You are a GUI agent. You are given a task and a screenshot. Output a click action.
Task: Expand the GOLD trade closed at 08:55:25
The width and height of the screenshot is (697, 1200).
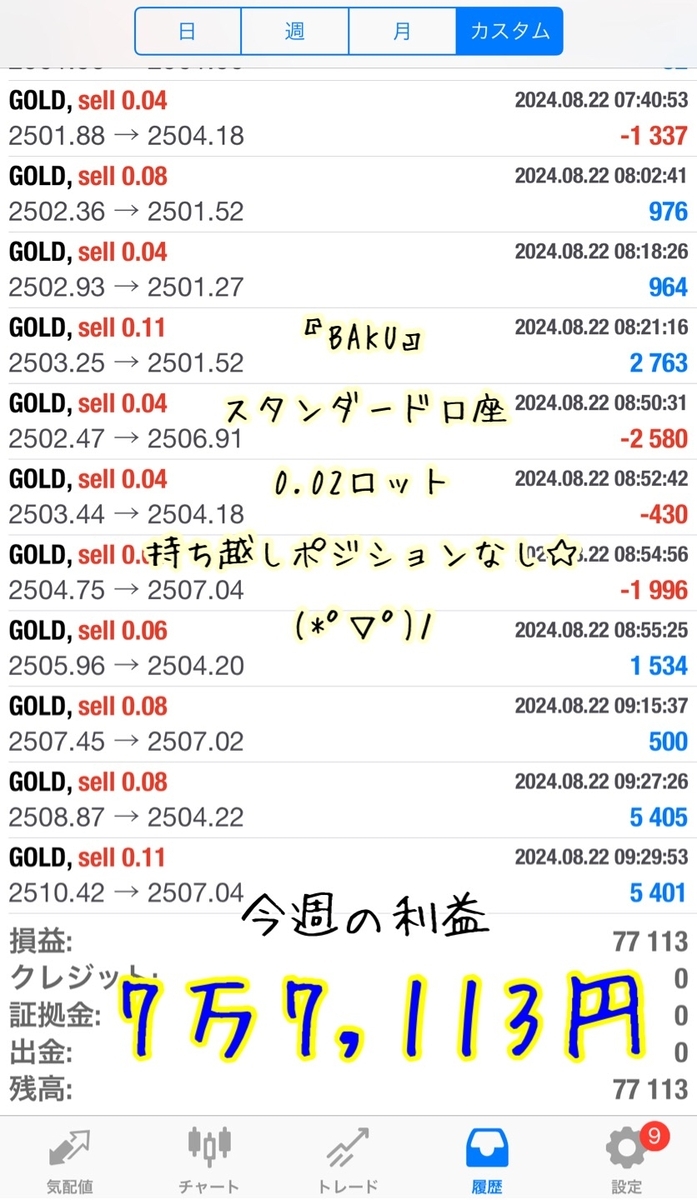tap(348, 648)
